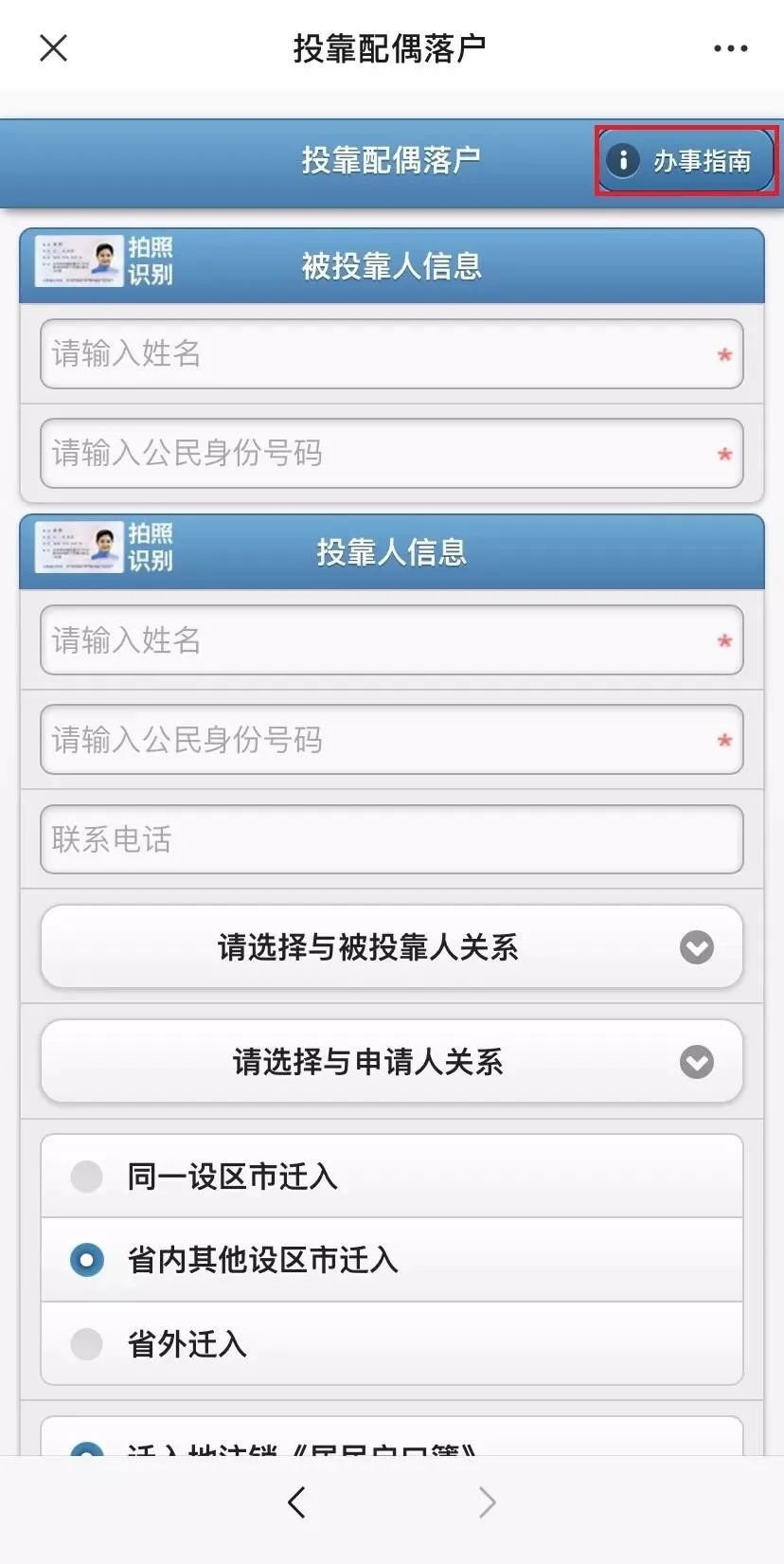Tap the 联系电话 phone field

pos(391,839)
